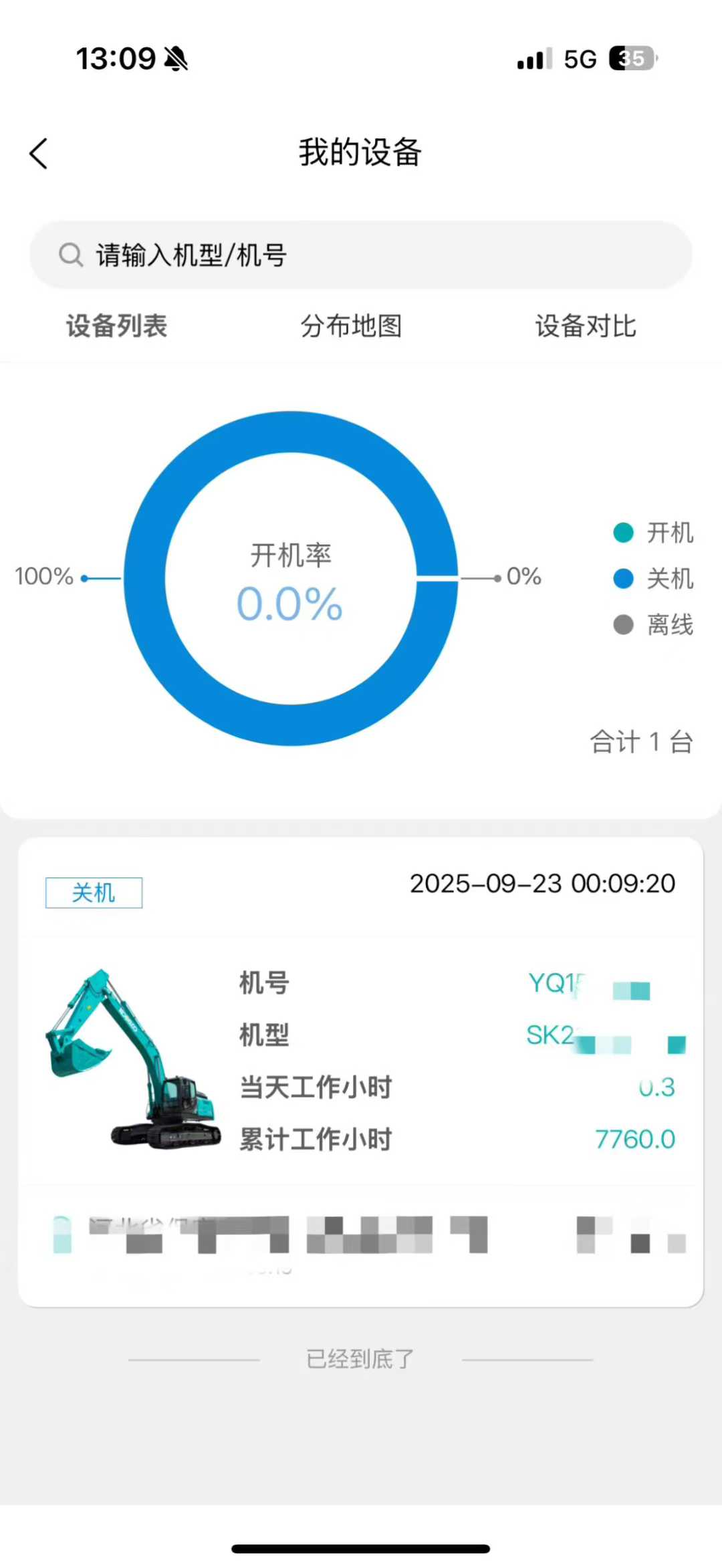Switch to the 设备对比 tab
722x1568 pixels.
[586, 326]
